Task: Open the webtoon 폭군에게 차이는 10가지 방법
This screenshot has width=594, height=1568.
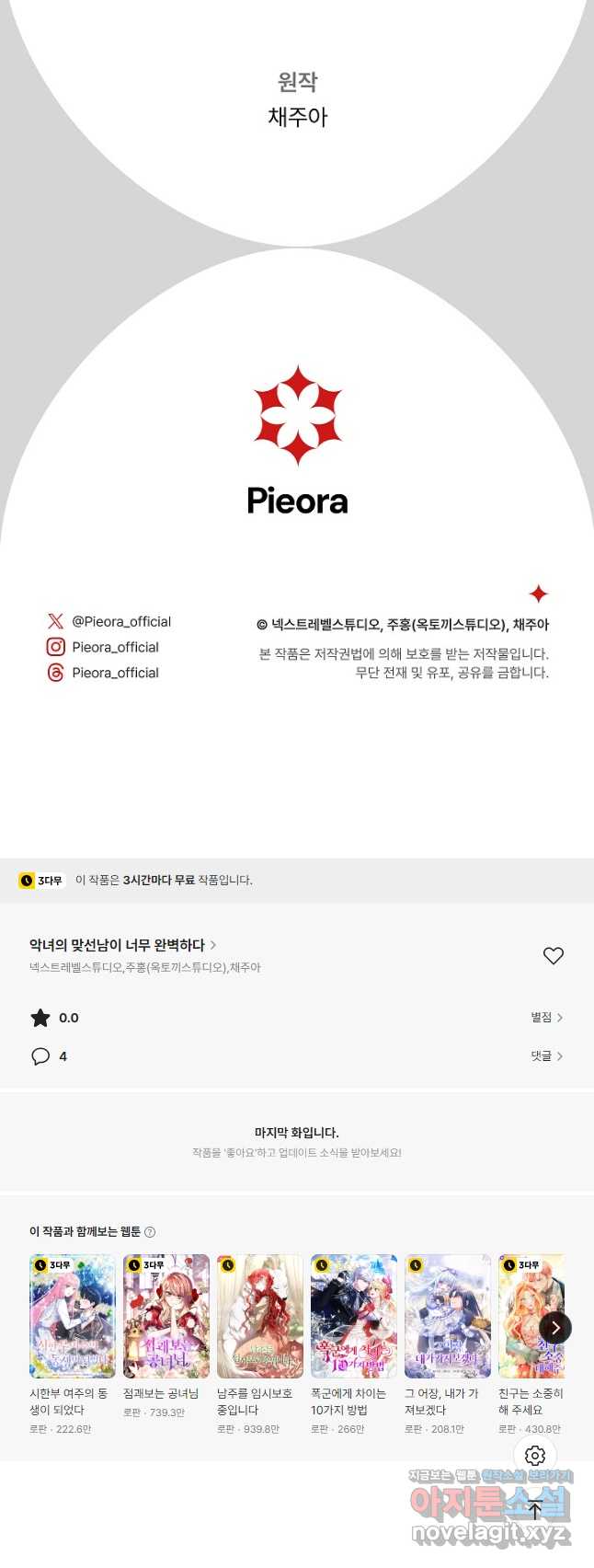Action: click(353, 1316)
